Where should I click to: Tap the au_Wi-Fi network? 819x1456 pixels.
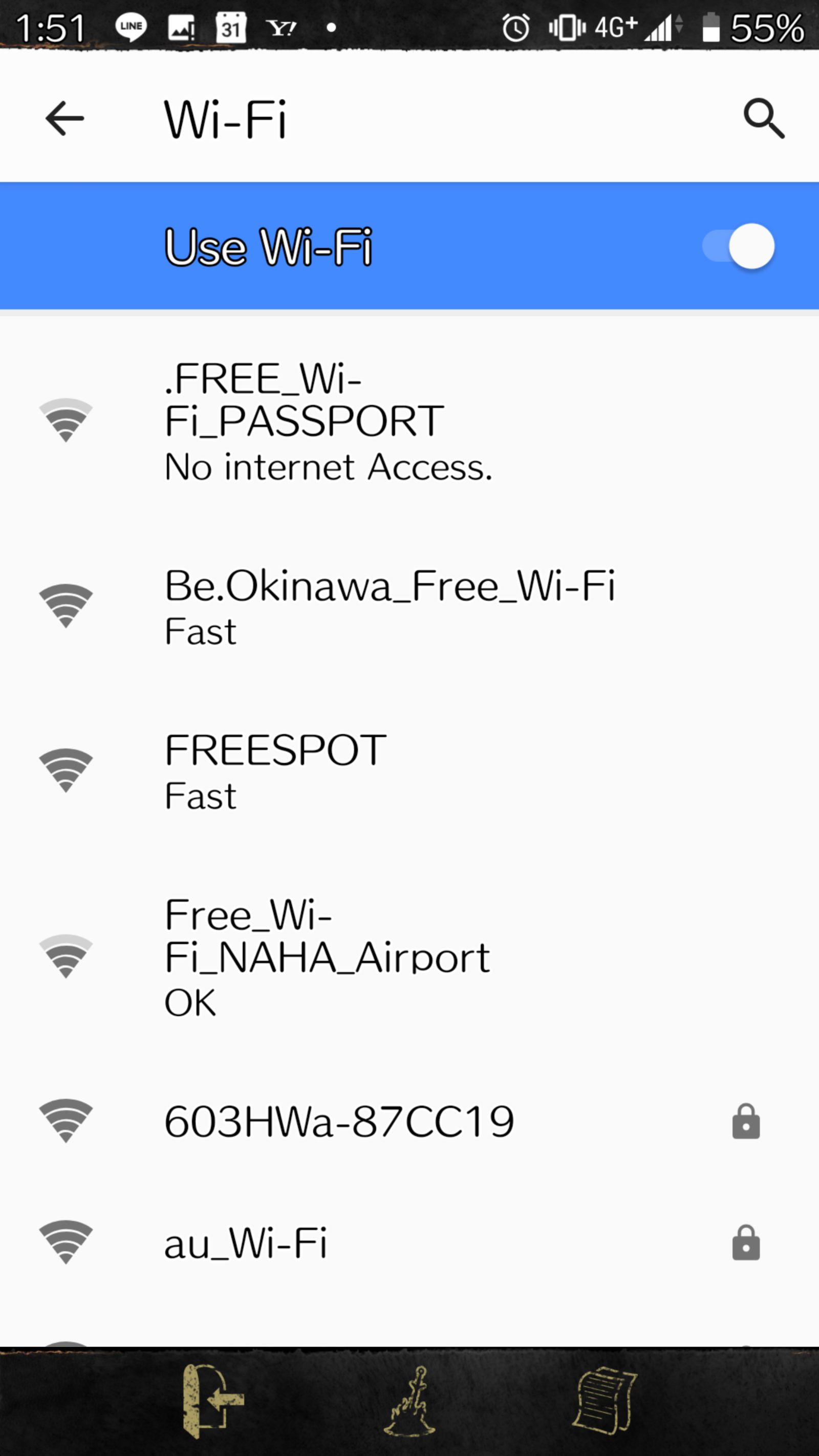pos(245,1243)
